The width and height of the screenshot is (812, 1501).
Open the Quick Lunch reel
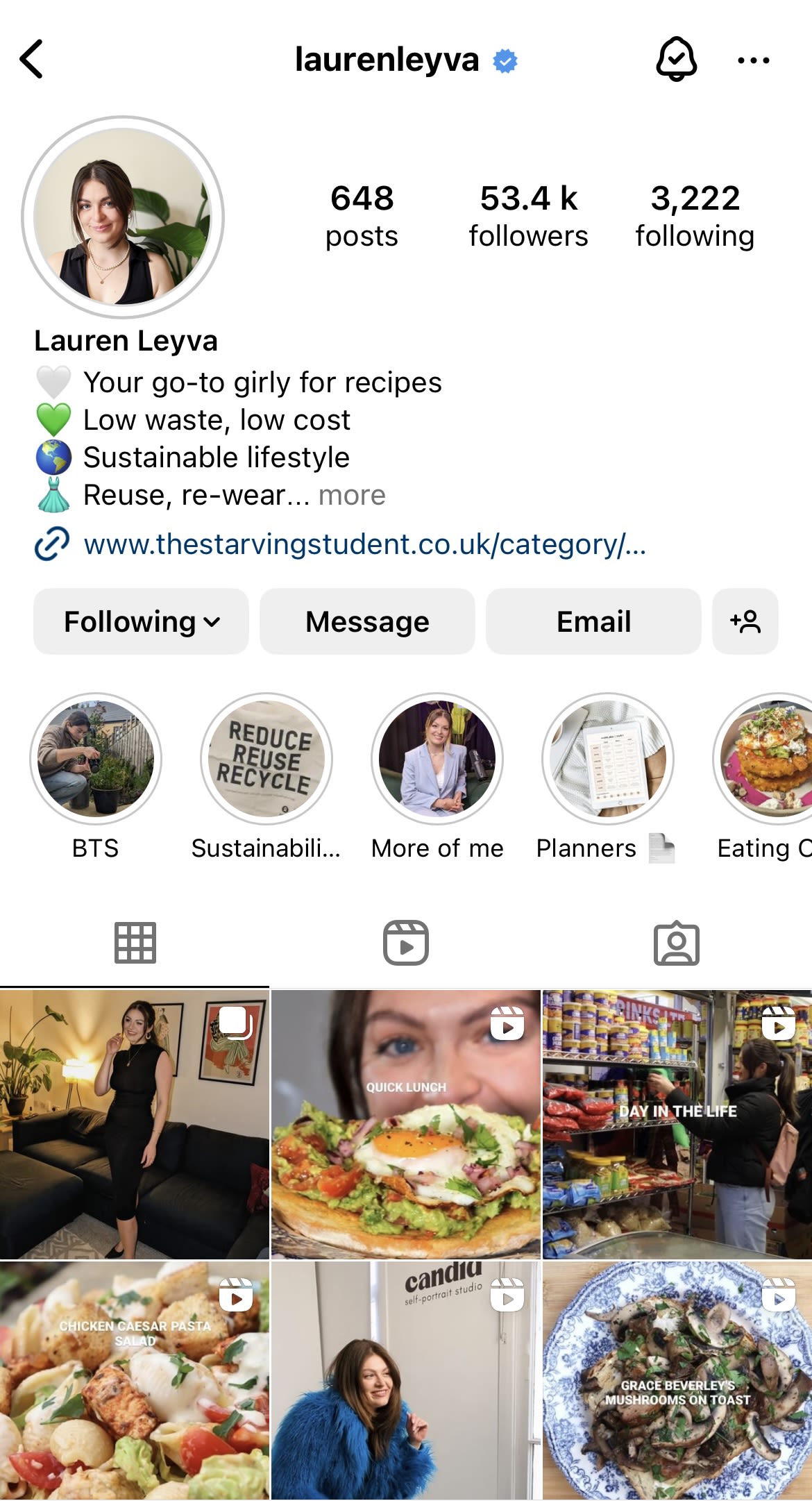coord(406,1124)
